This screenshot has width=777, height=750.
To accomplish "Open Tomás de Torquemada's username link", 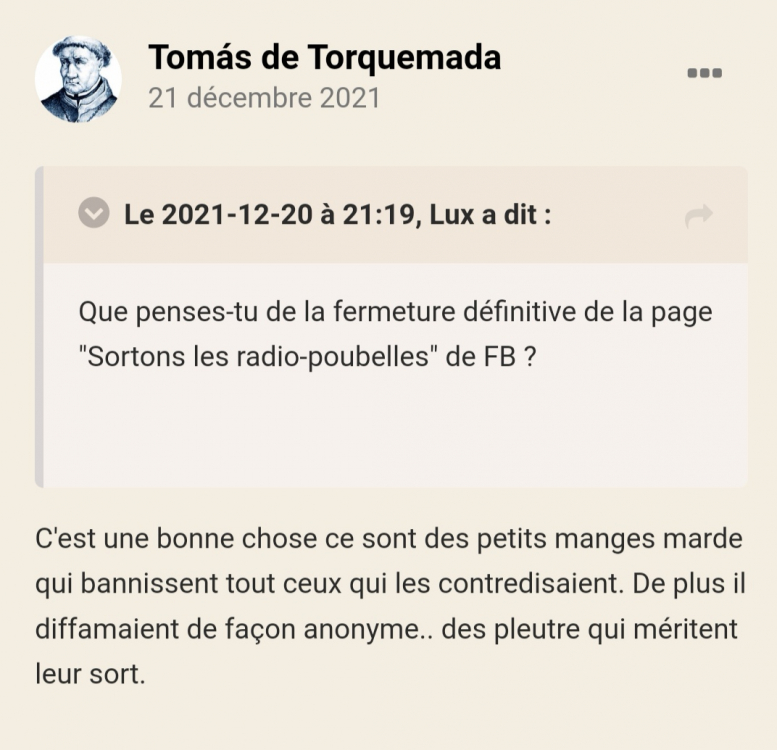I will point(324,57).
